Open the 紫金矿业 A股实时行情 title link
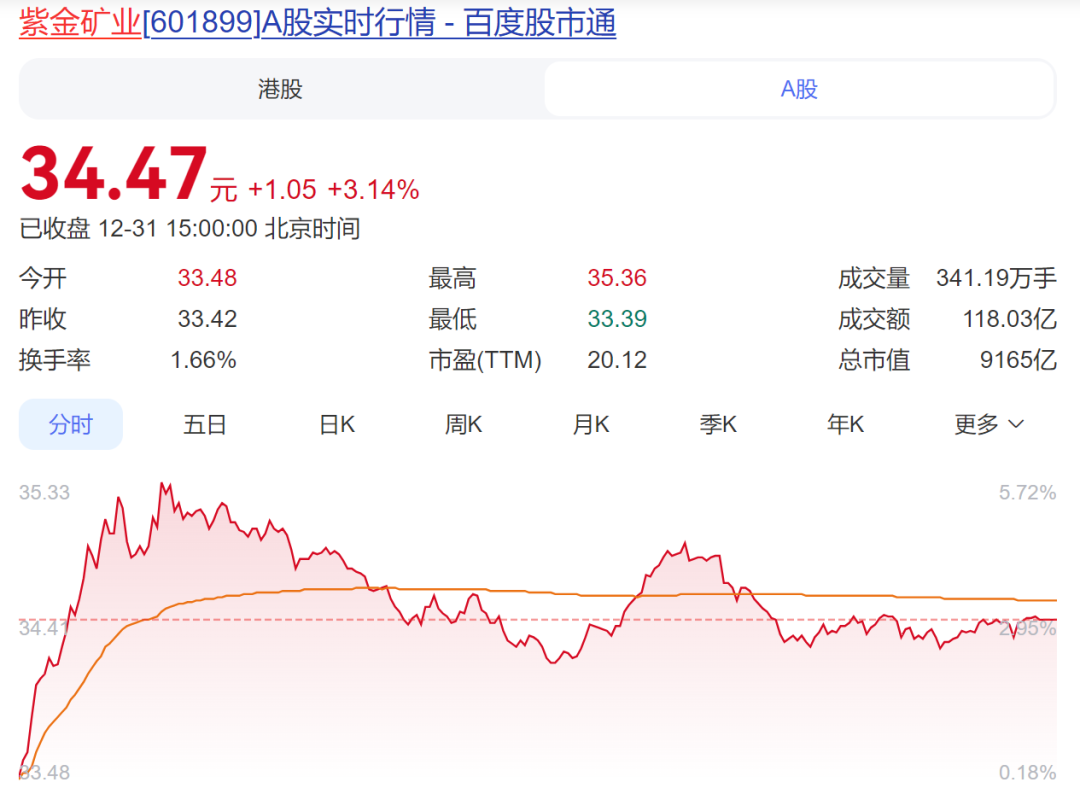 (318, 22)
